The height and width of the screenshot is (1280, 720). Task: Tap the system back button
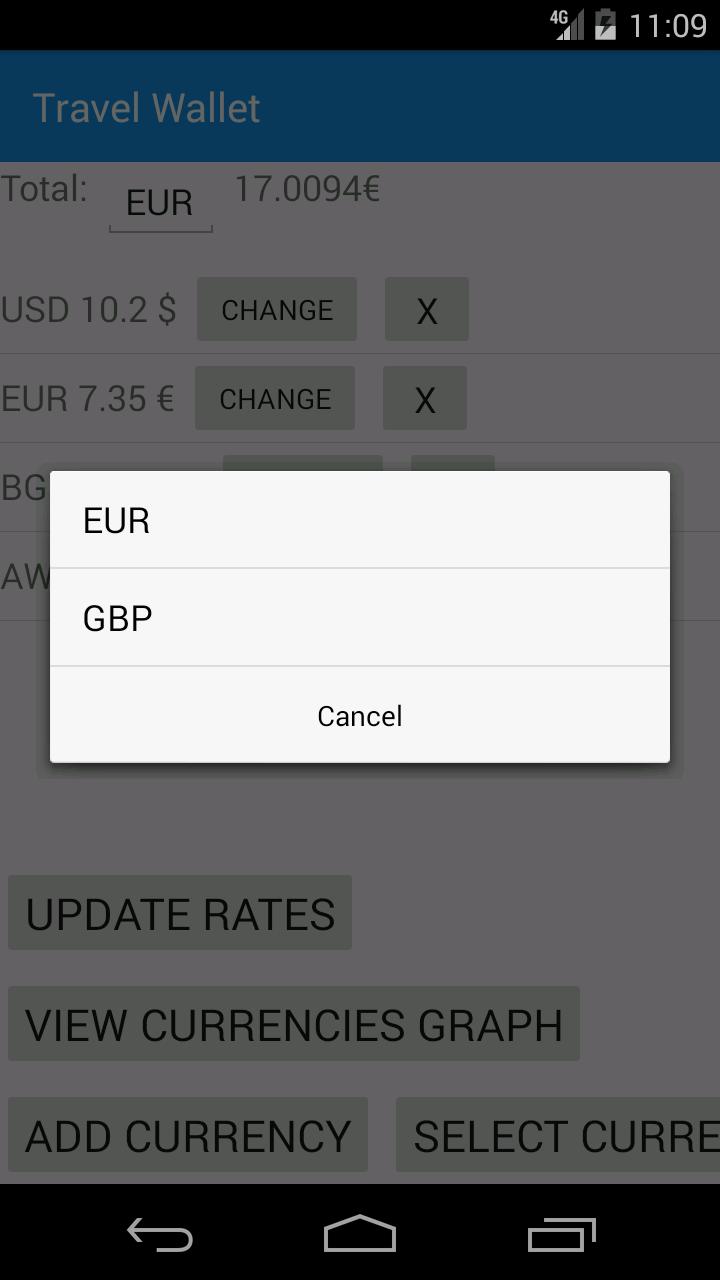tap(160, 1235)
